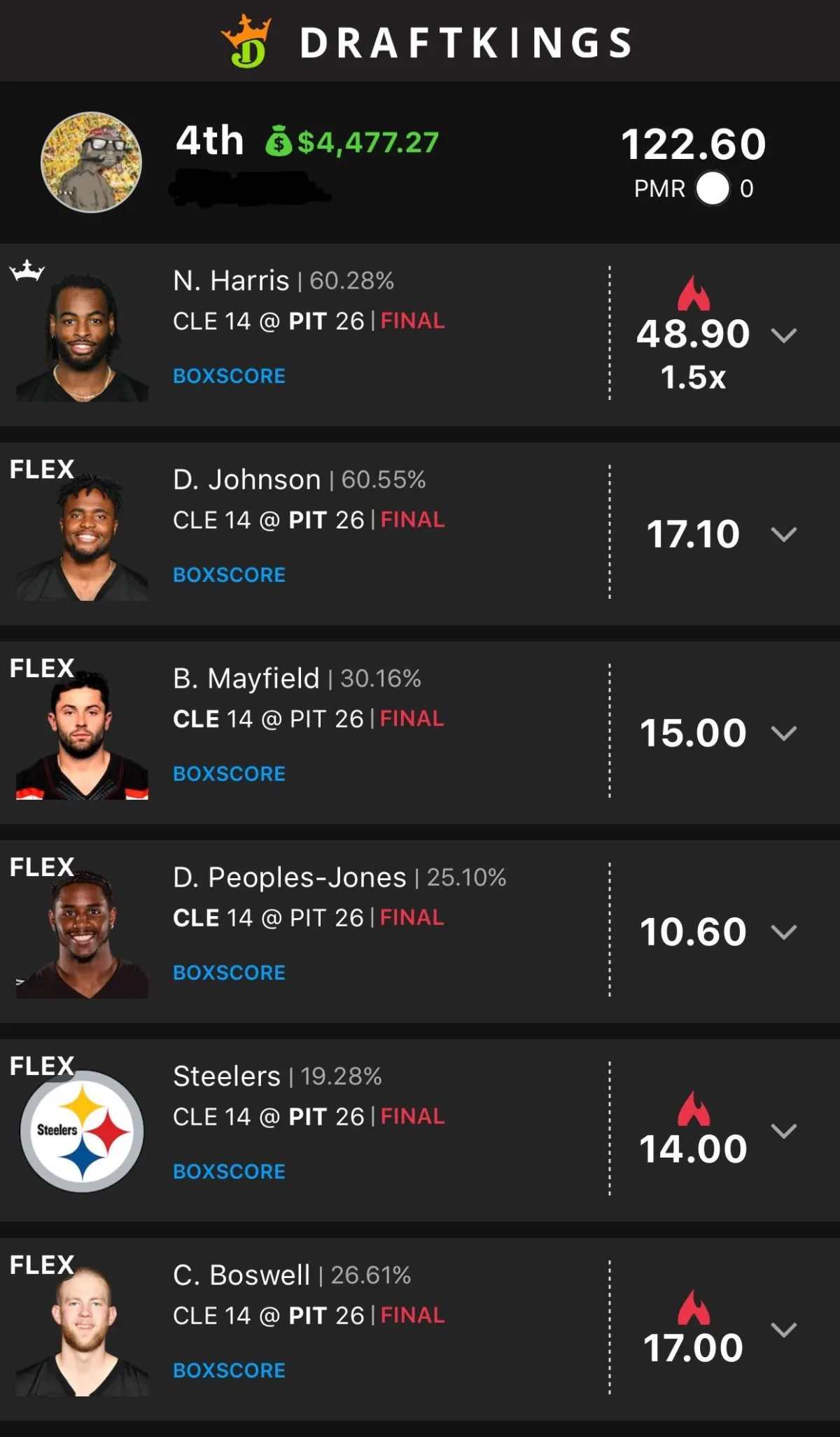
Task: Expand the Steelers 14.00 points breakdown
Action: [783, 1130]
